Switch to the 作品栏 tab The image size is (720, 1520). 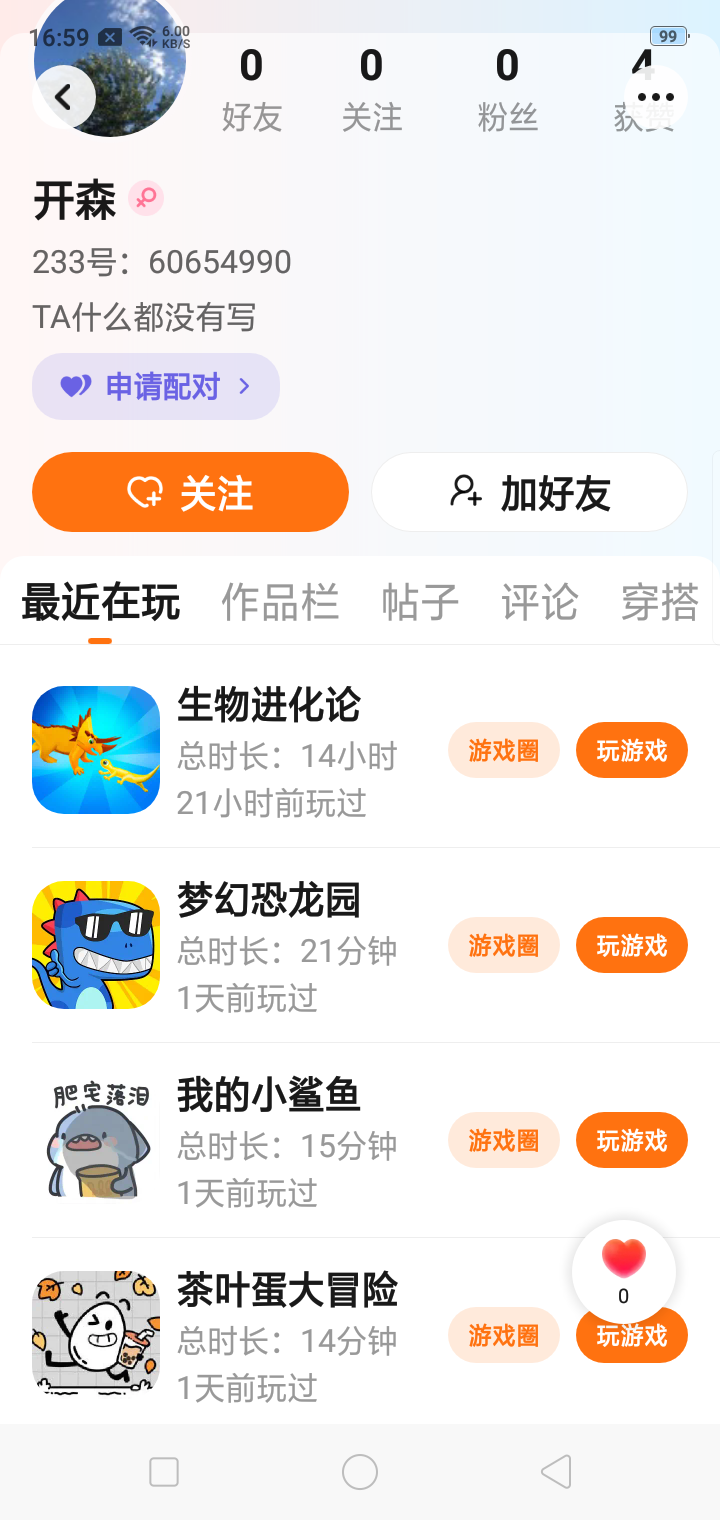coord(280,603)
